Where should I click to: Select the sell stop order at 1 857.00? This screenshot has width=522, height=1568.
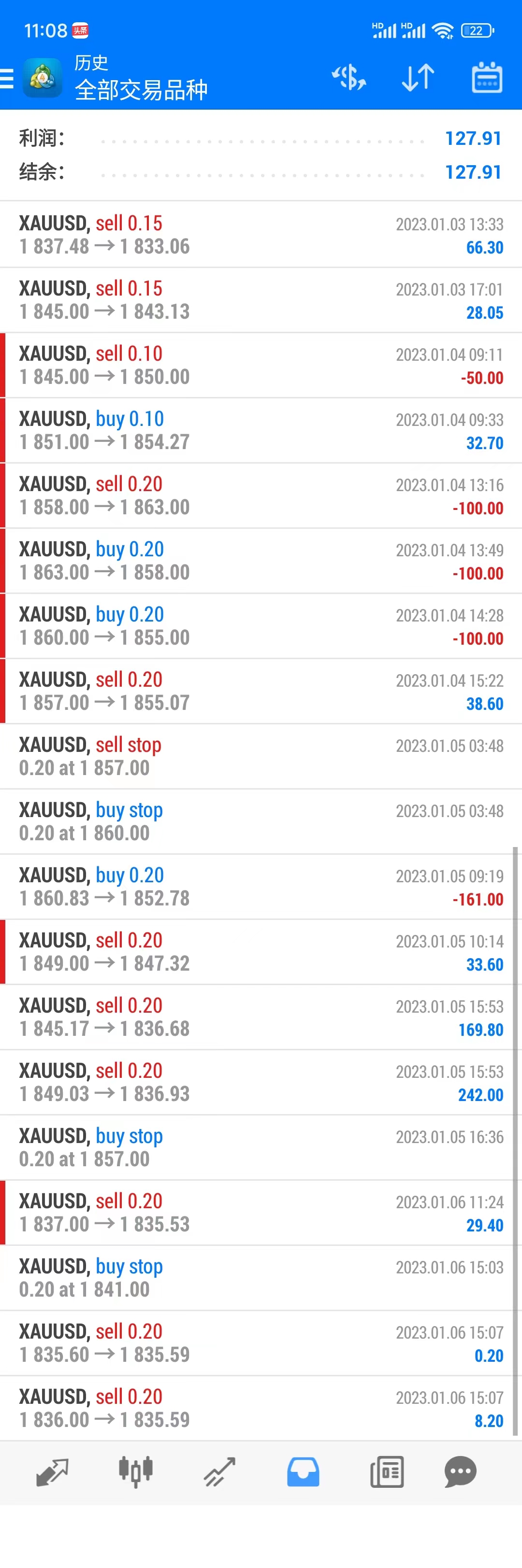261,756
